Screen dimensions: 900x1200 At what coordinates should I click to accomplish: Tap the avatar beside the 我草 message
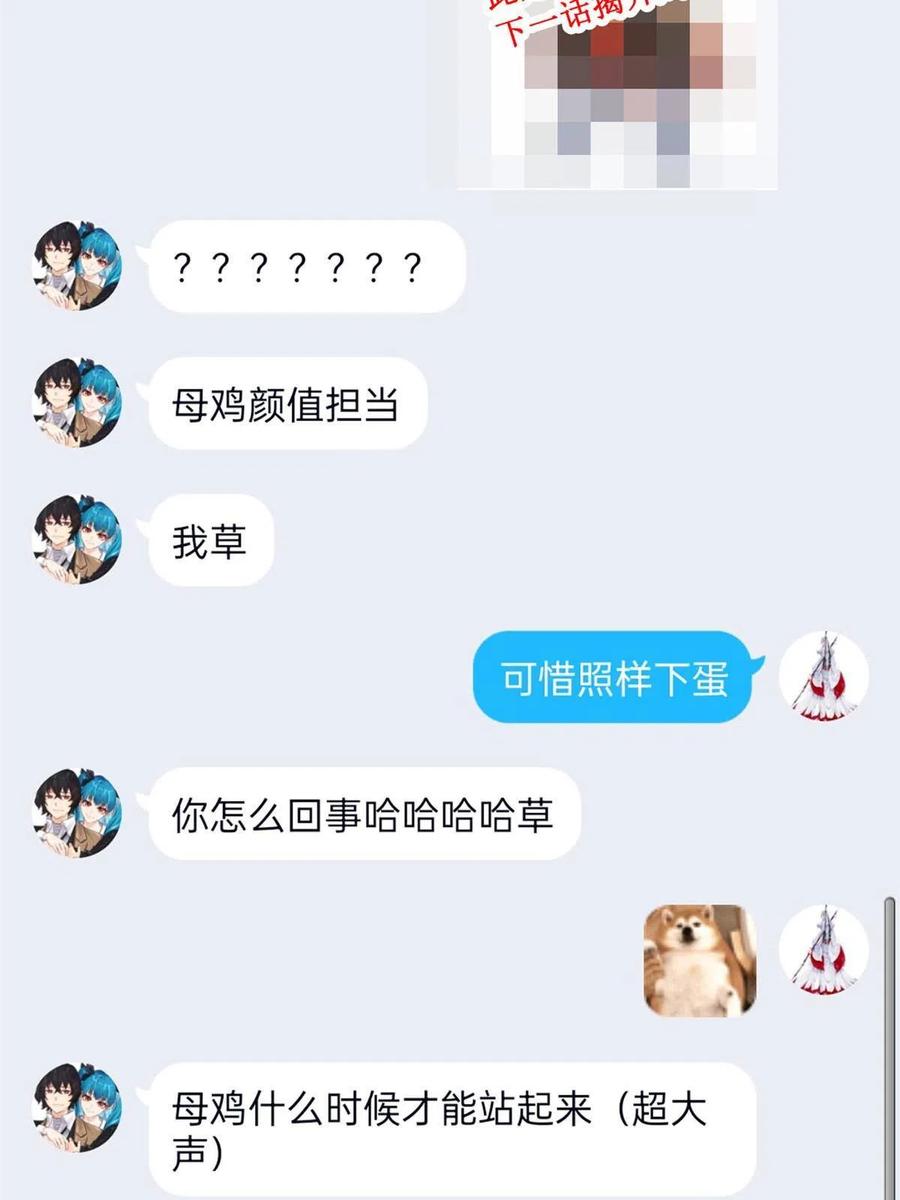tap(77, 540)
